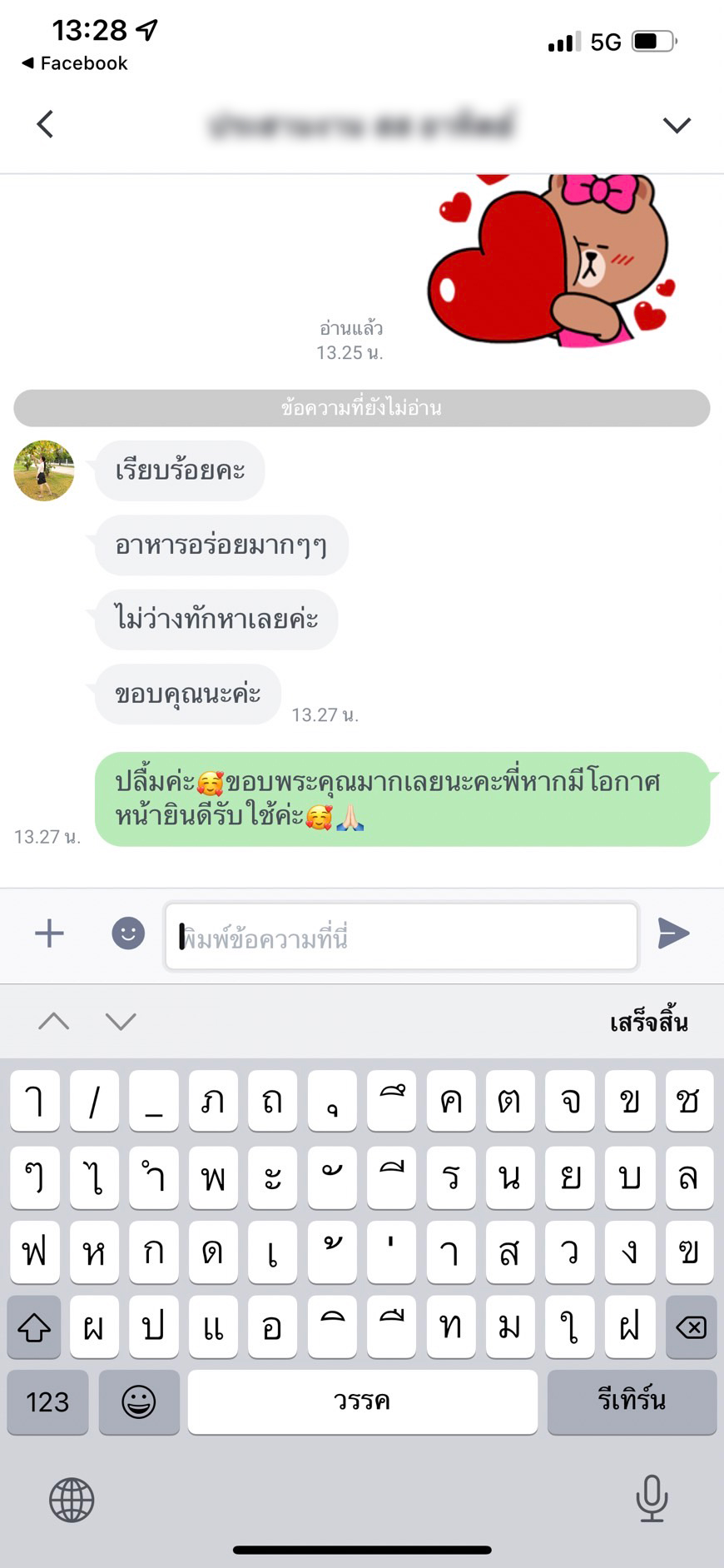Open the Brown bear heart sticker

click(549, 260)
